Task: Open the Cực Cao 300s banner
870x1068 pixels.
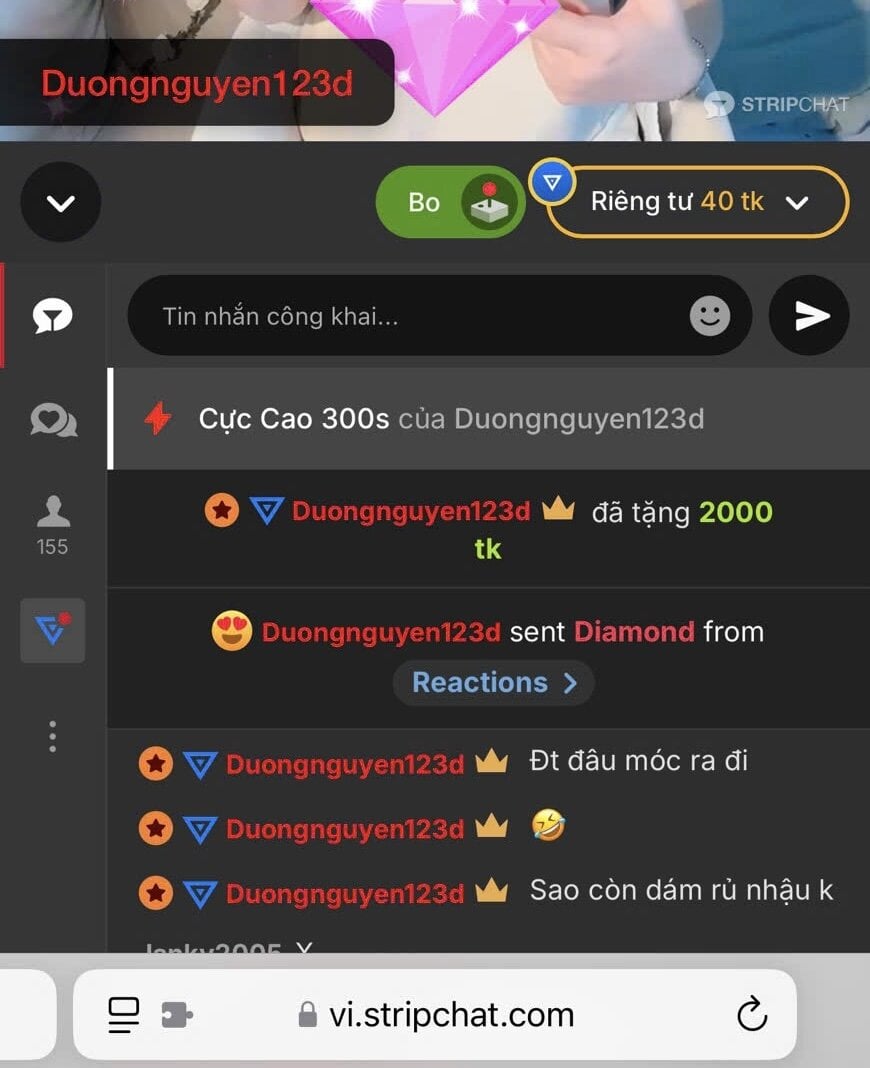Action: pyautogui.click(x=450, y=419)
